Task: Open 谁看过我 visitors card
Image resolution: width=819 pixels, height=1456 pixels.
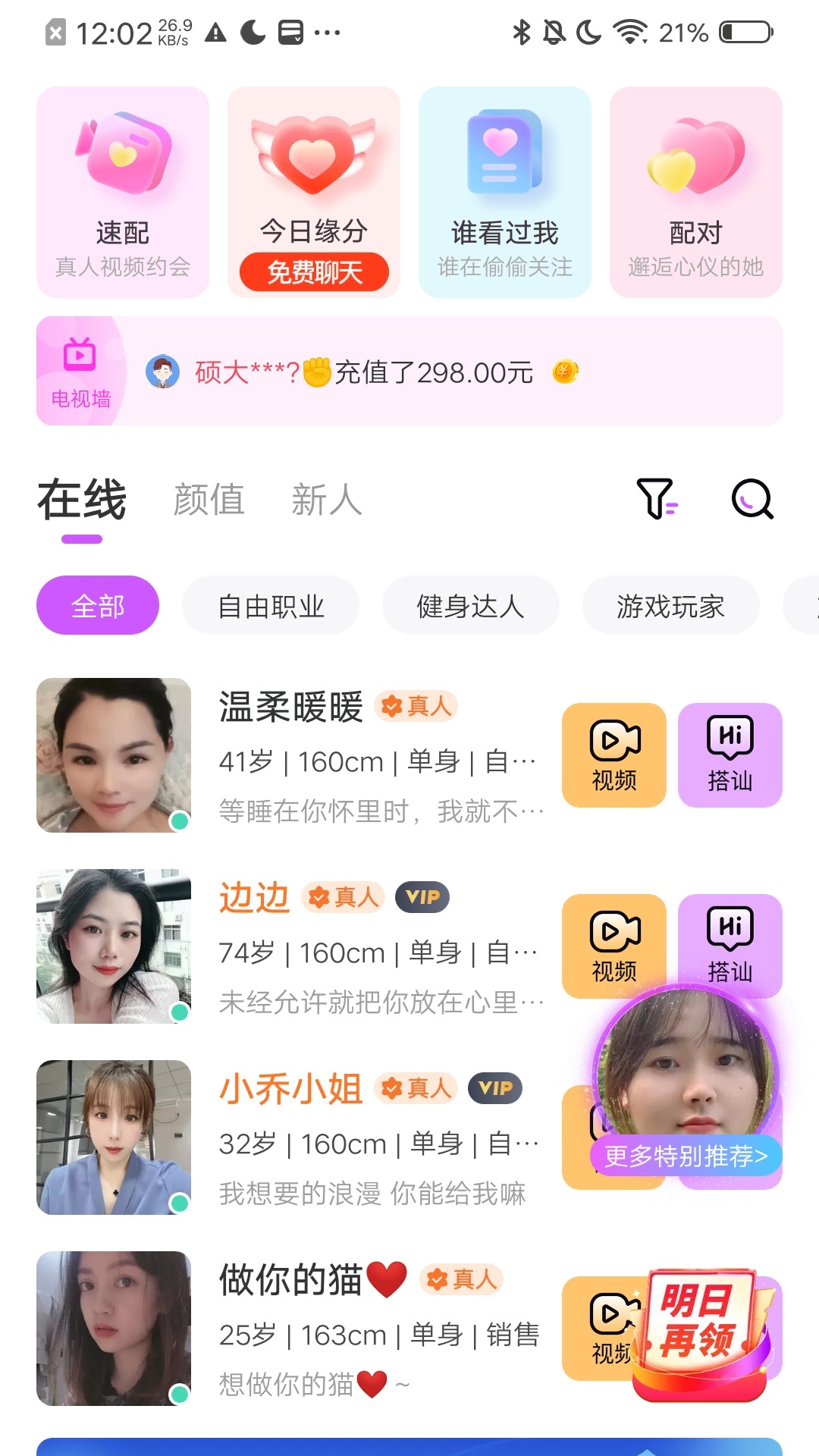Action: [x=505, y=192]
